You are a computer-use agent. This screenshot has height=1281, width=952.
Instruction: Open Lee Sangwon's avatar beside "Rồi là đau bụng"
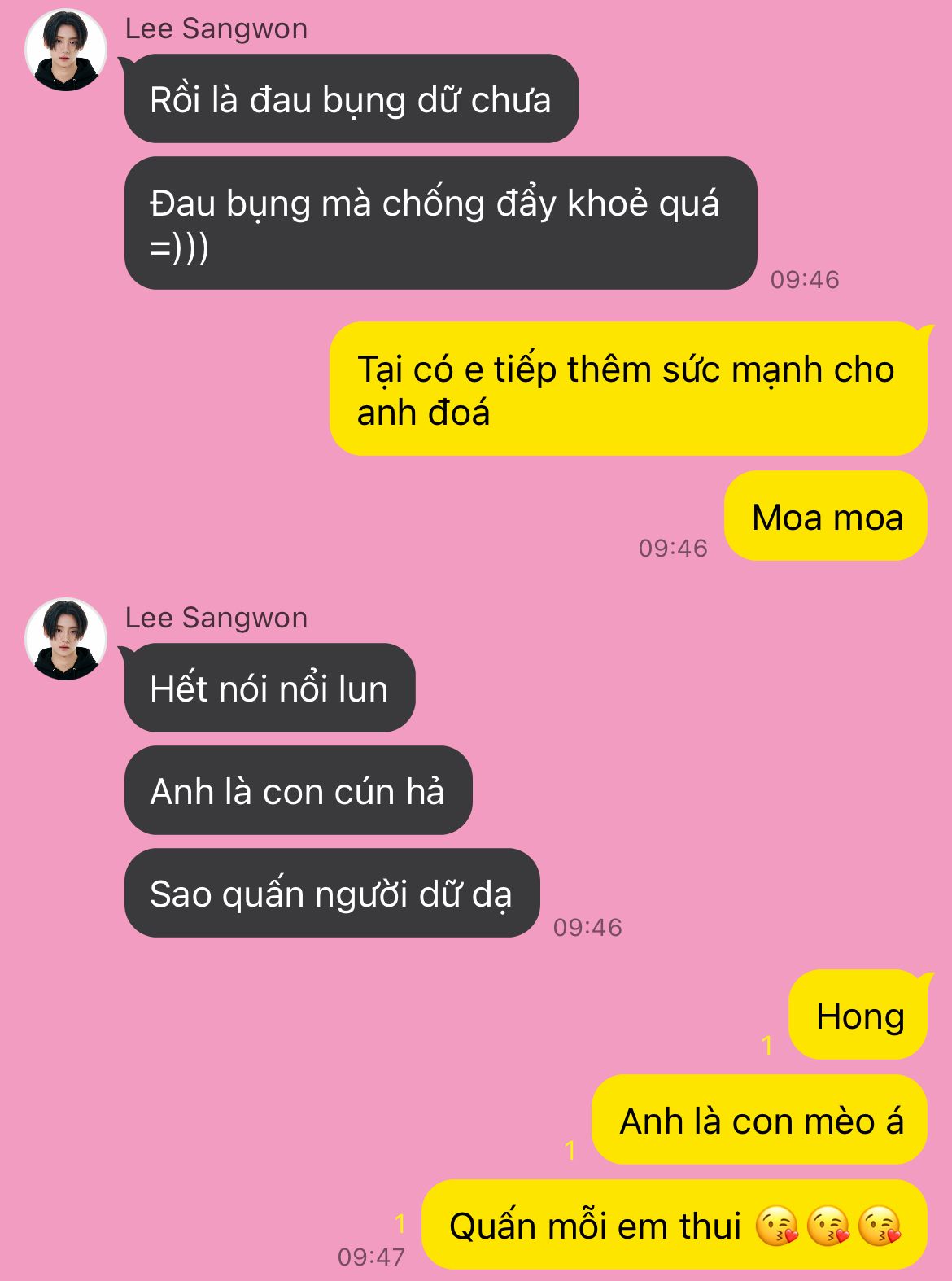point(66,50)
